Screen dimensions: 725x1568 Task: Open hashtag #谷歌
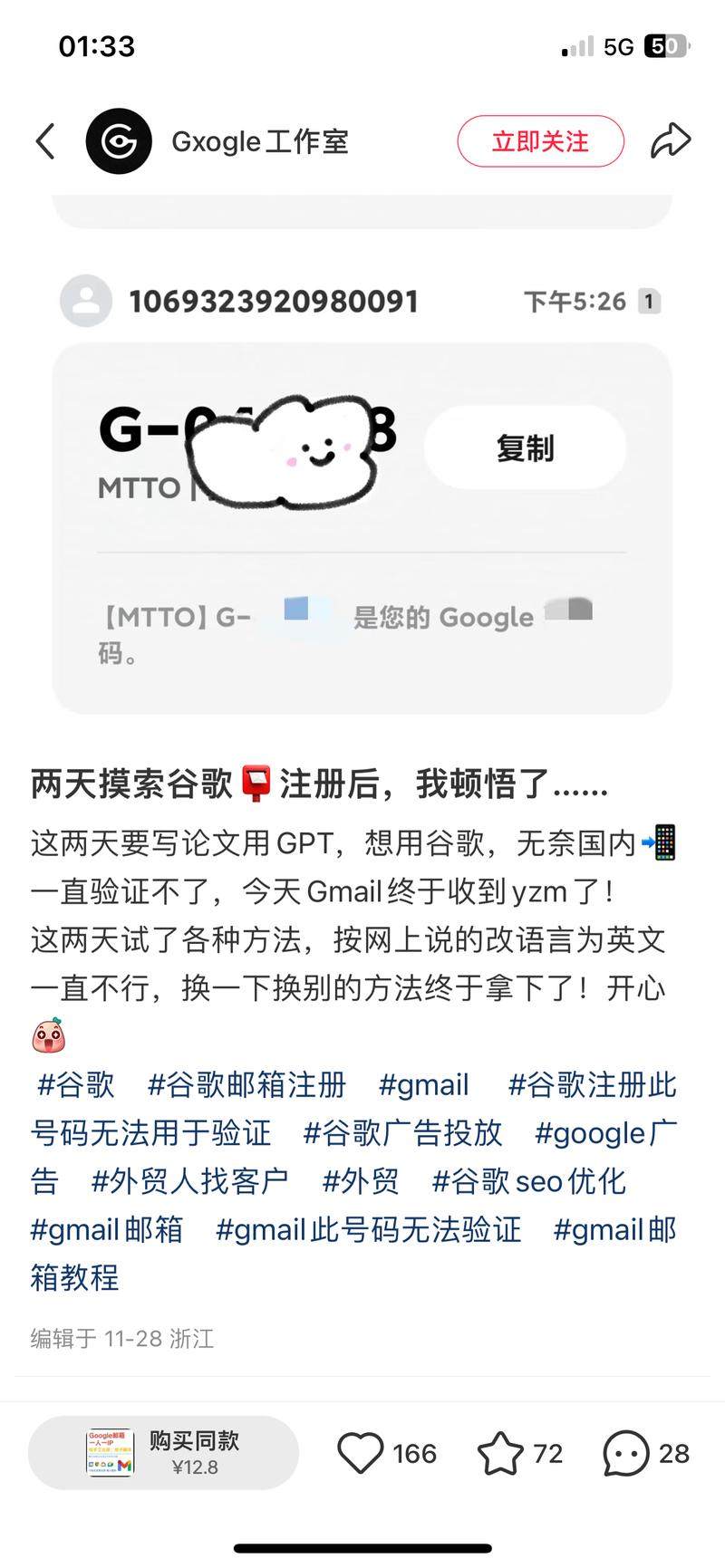tap(76, 1084)
